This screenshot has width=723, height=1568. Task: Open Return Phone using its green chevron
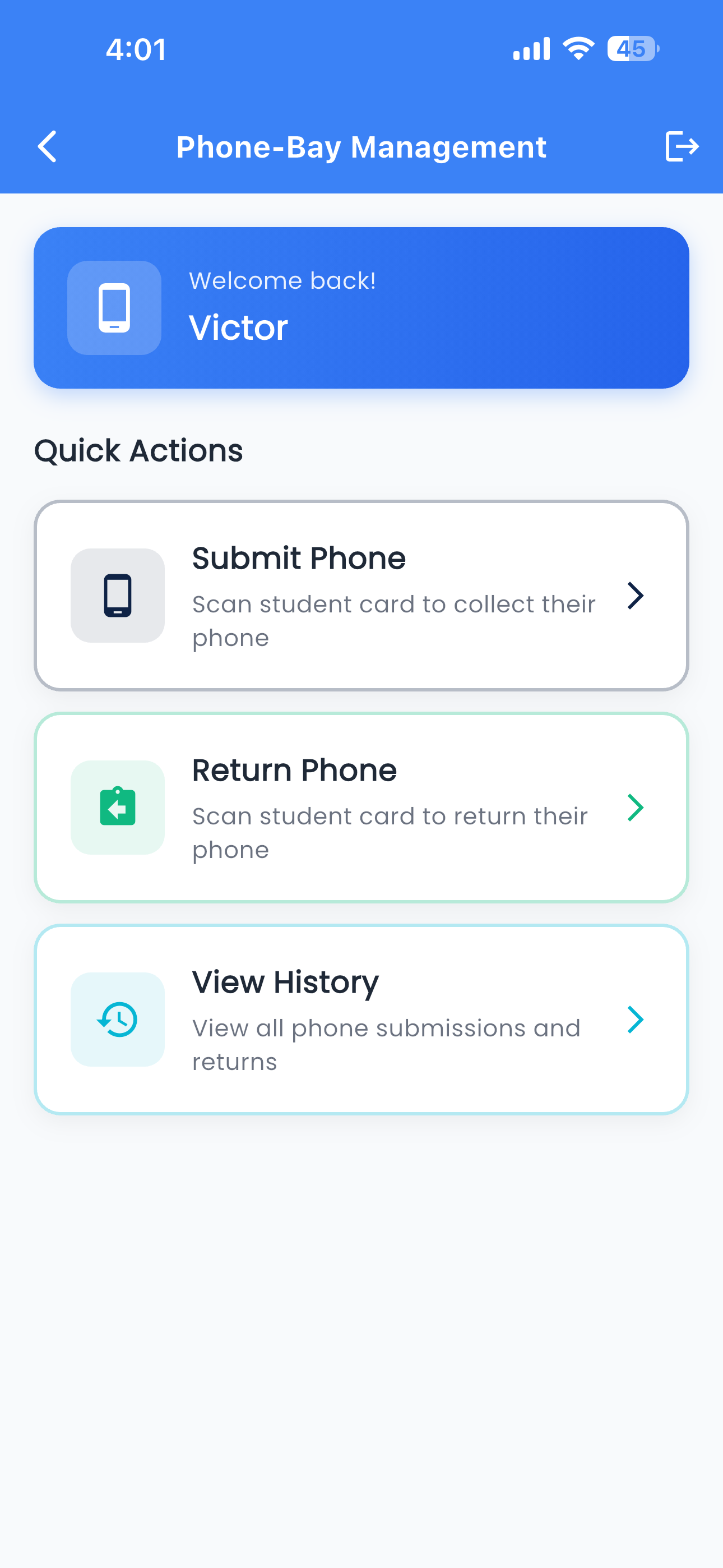[636, 807]
